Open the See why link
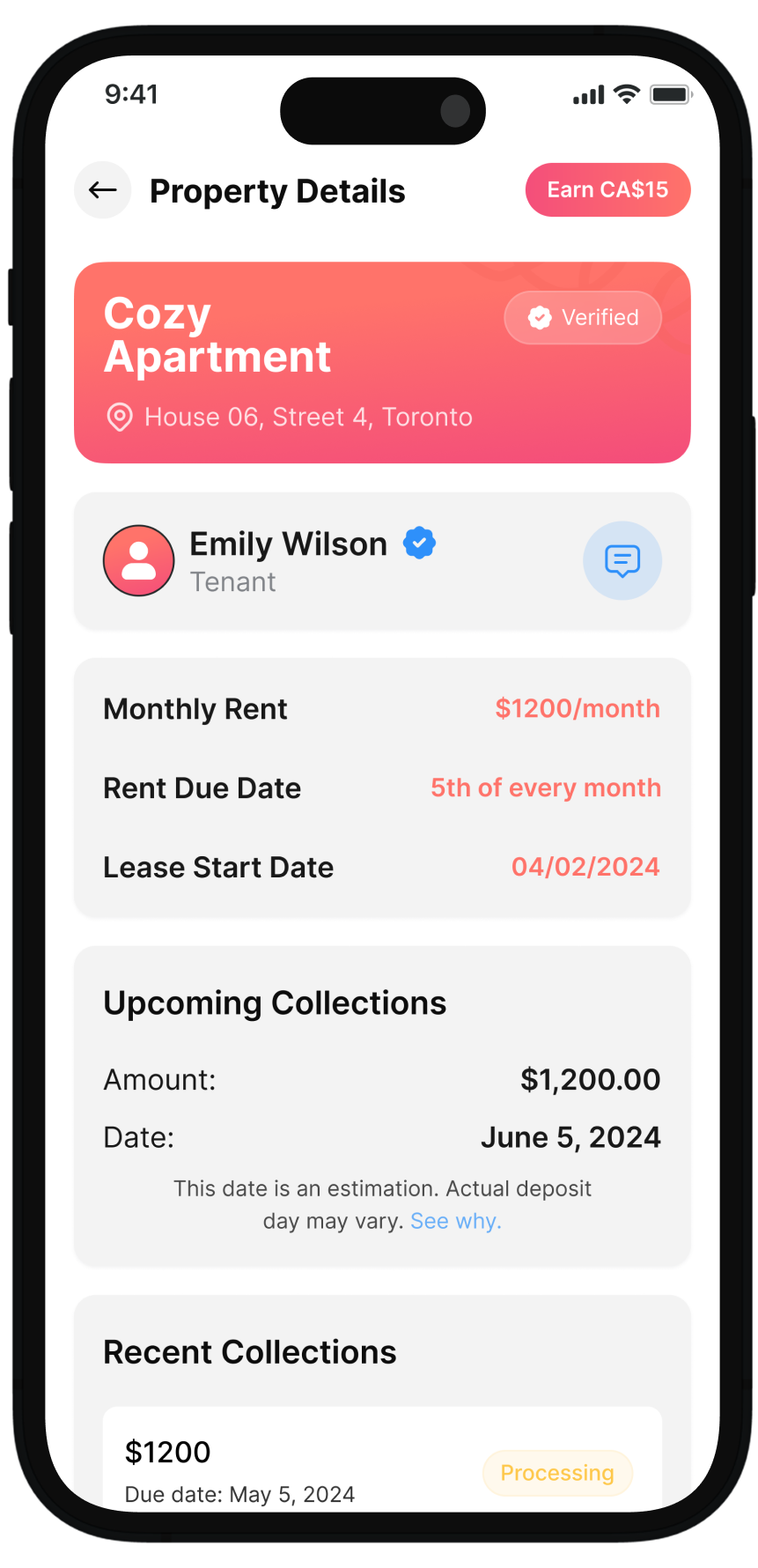 [455, 1221]
